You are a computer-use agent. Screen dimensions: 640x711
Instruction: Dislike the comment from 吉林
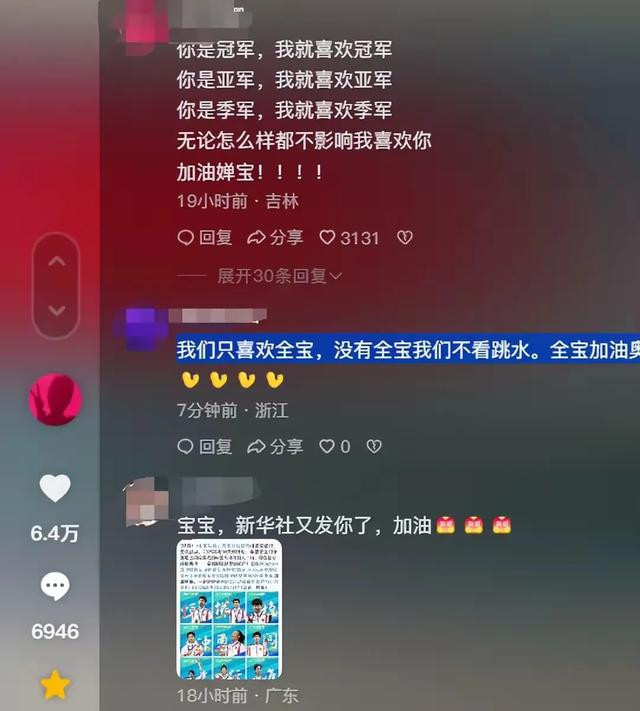405,238
